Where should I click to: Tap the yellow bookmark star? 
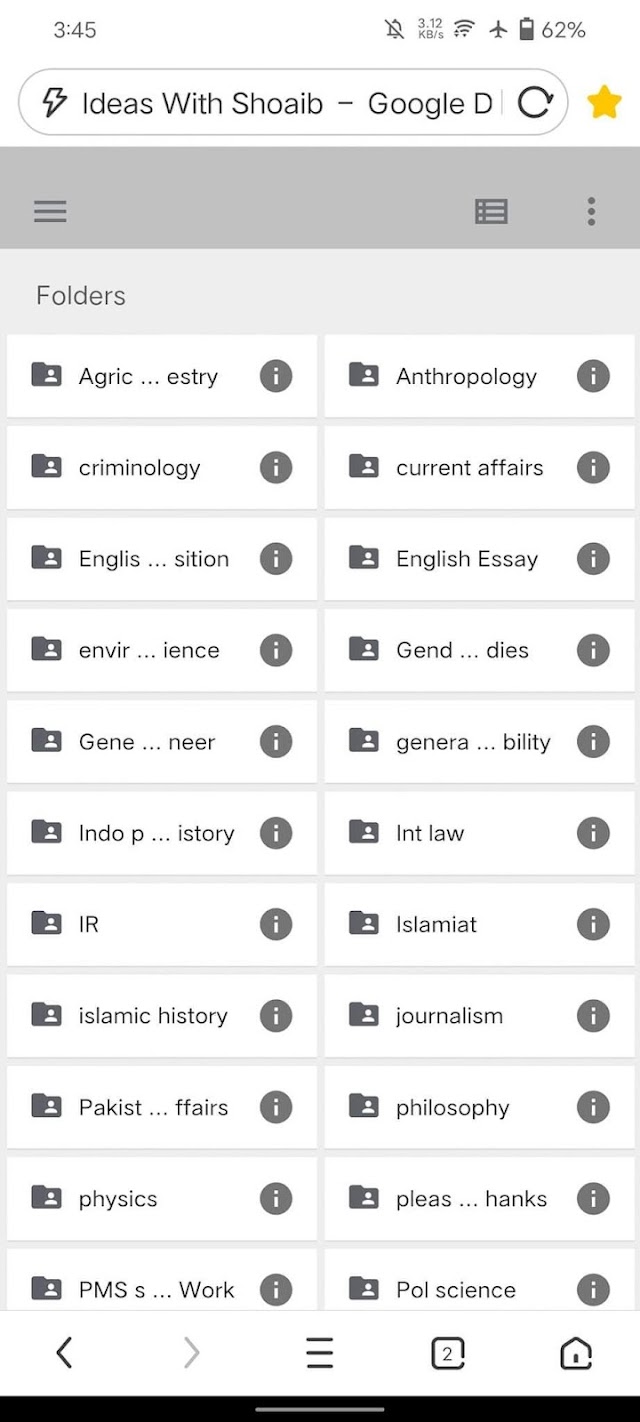tap(604, 102)
